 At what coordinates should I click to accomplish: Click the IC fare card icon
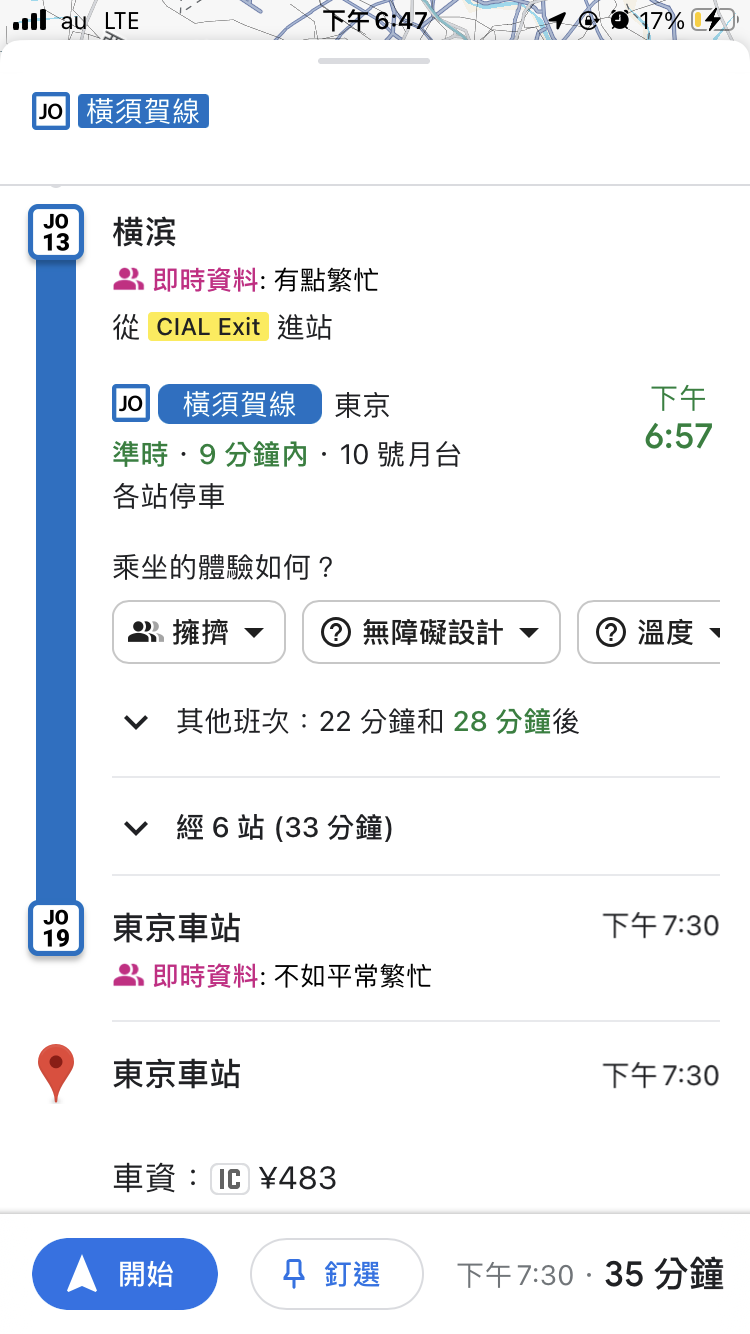(x=231, y=1179)
